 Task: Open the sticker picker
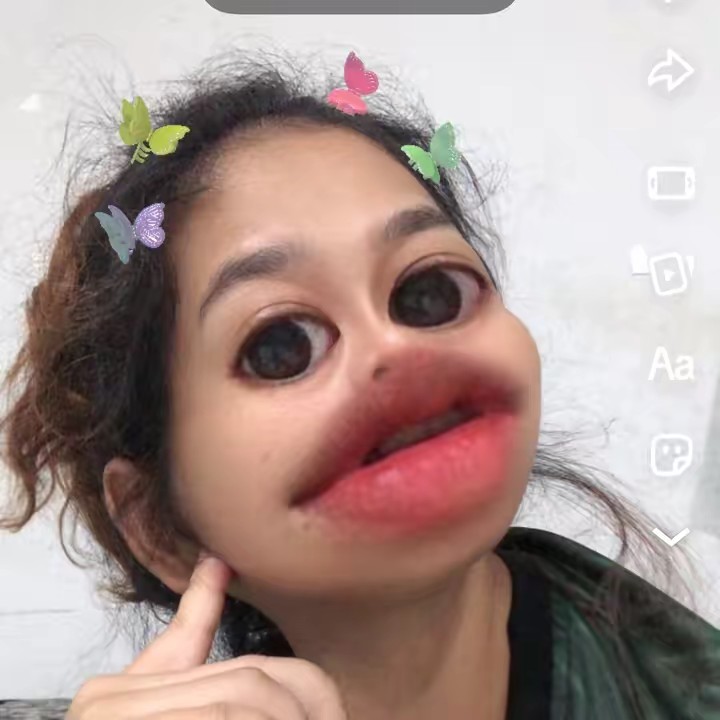[670, 455]
